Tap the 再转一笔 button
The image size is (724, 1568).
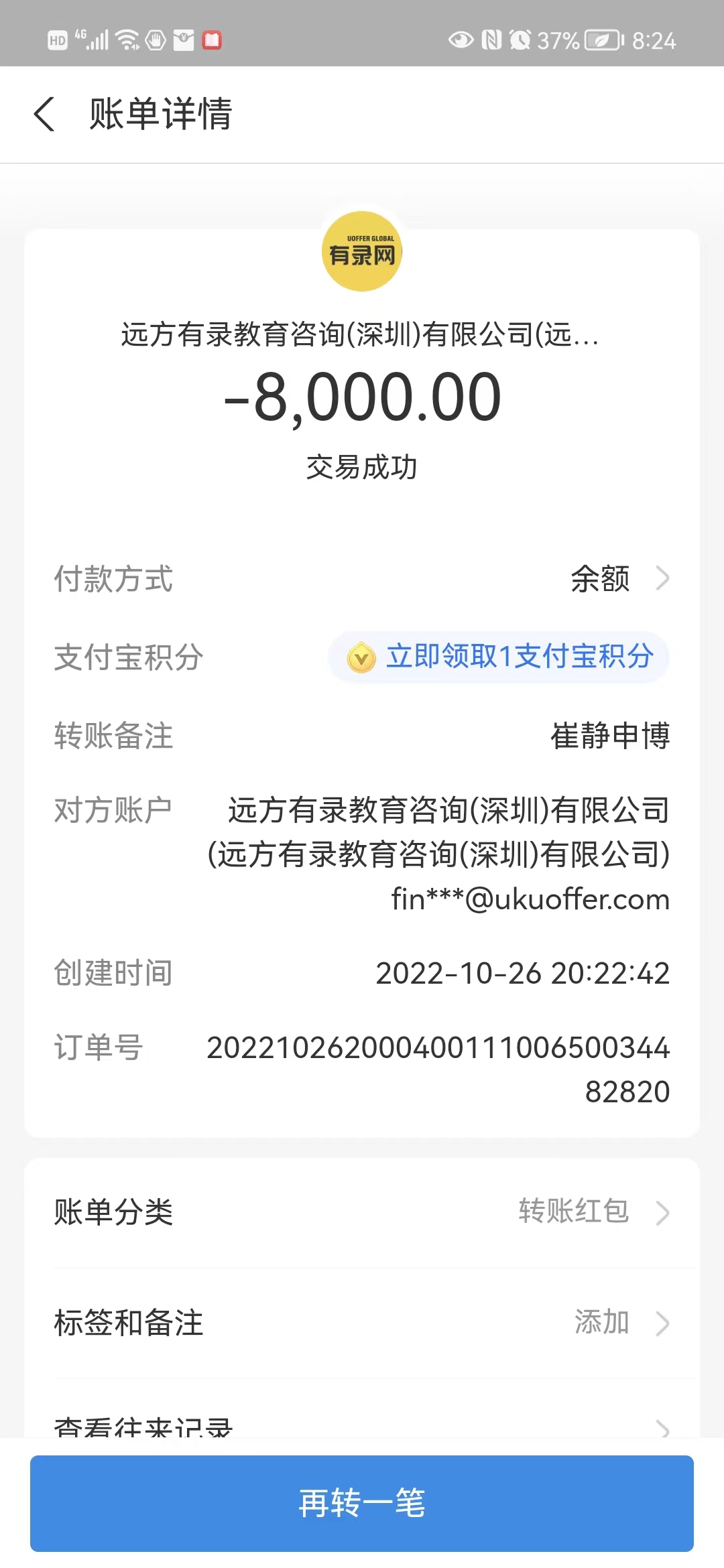(362, 1503)
